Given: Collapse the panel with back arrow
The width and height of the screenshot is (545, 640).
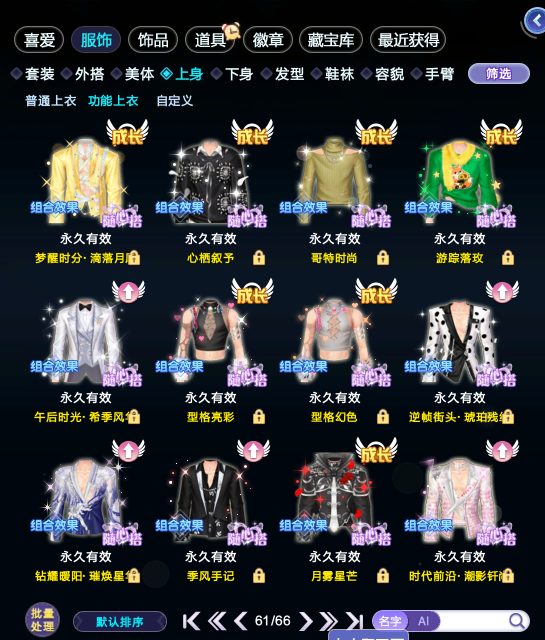Looking at the screenshot, I should [x=535, y=21].
